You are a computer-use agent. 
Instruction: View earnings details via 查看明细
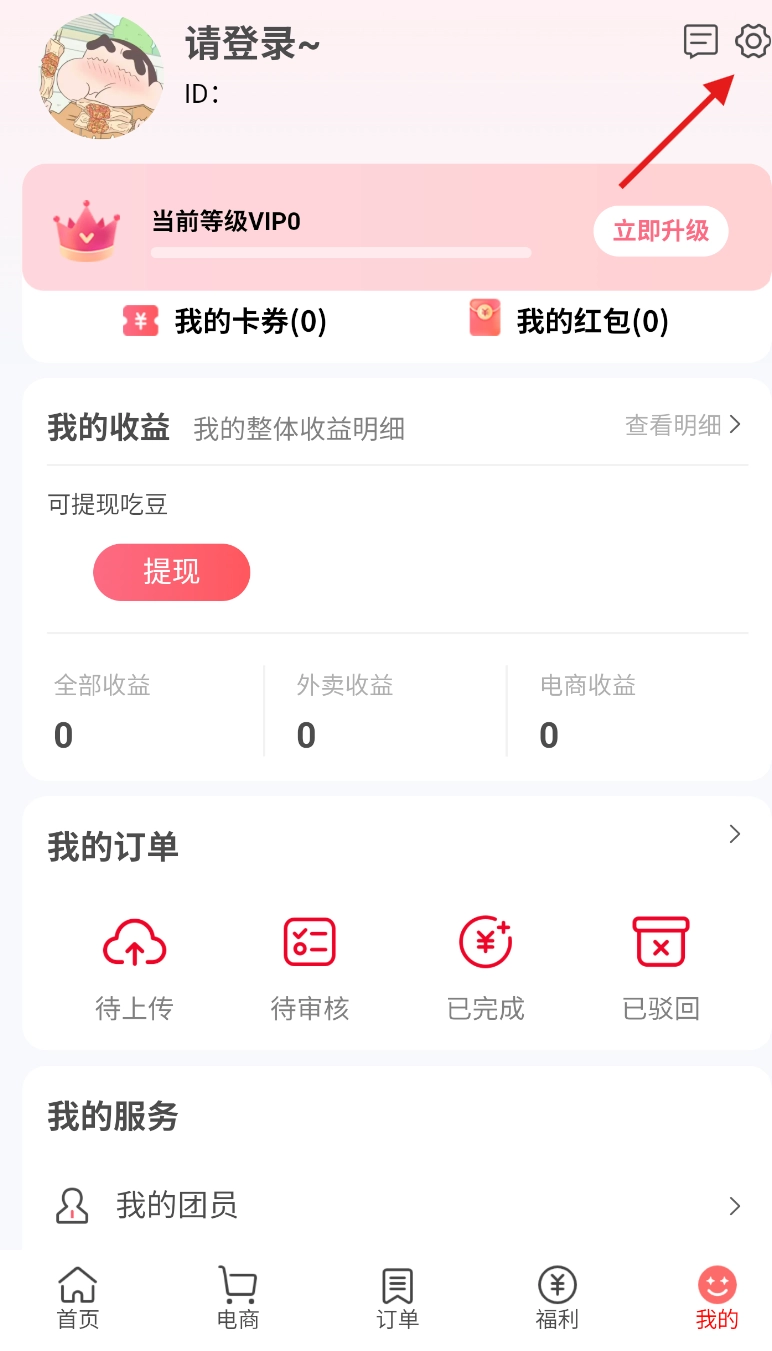pos(683,425)
